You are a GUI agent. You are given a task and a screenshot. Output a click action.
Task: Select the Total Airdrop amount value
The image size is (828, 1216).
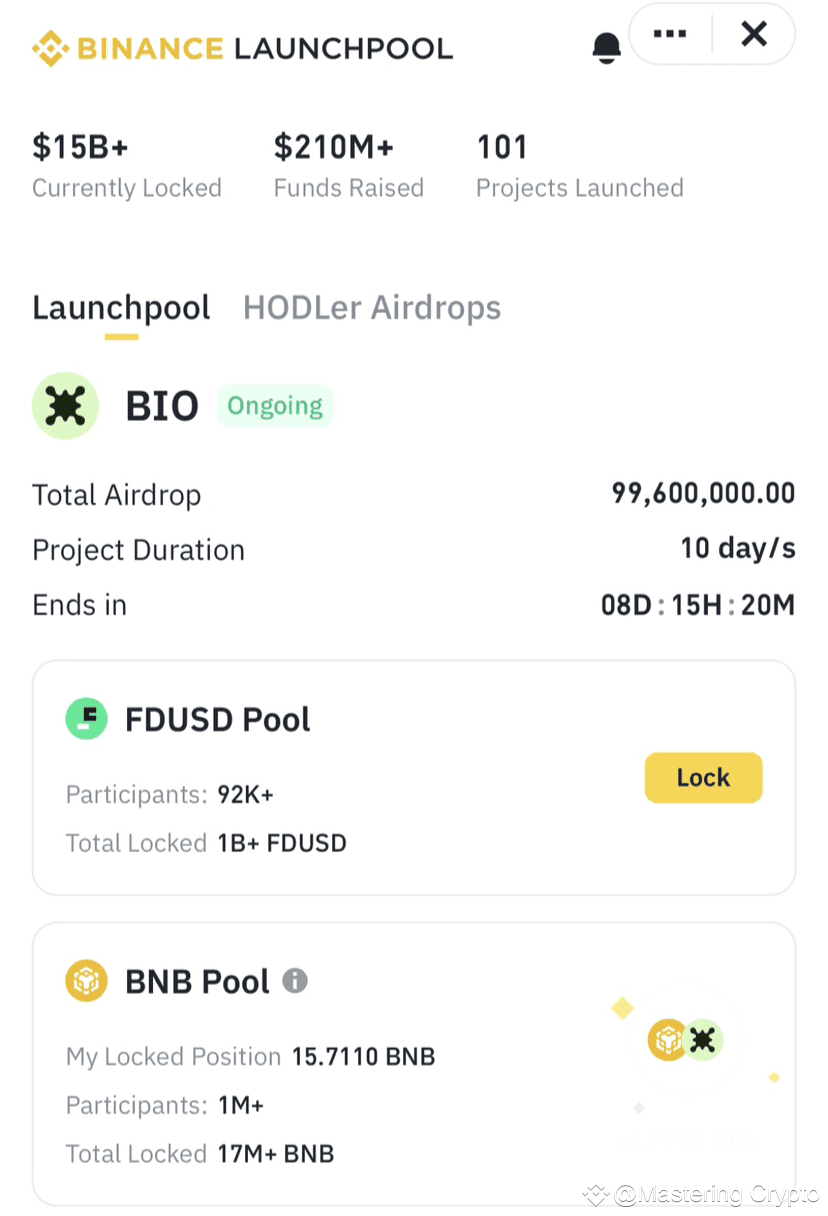click(x=702, y=493)
